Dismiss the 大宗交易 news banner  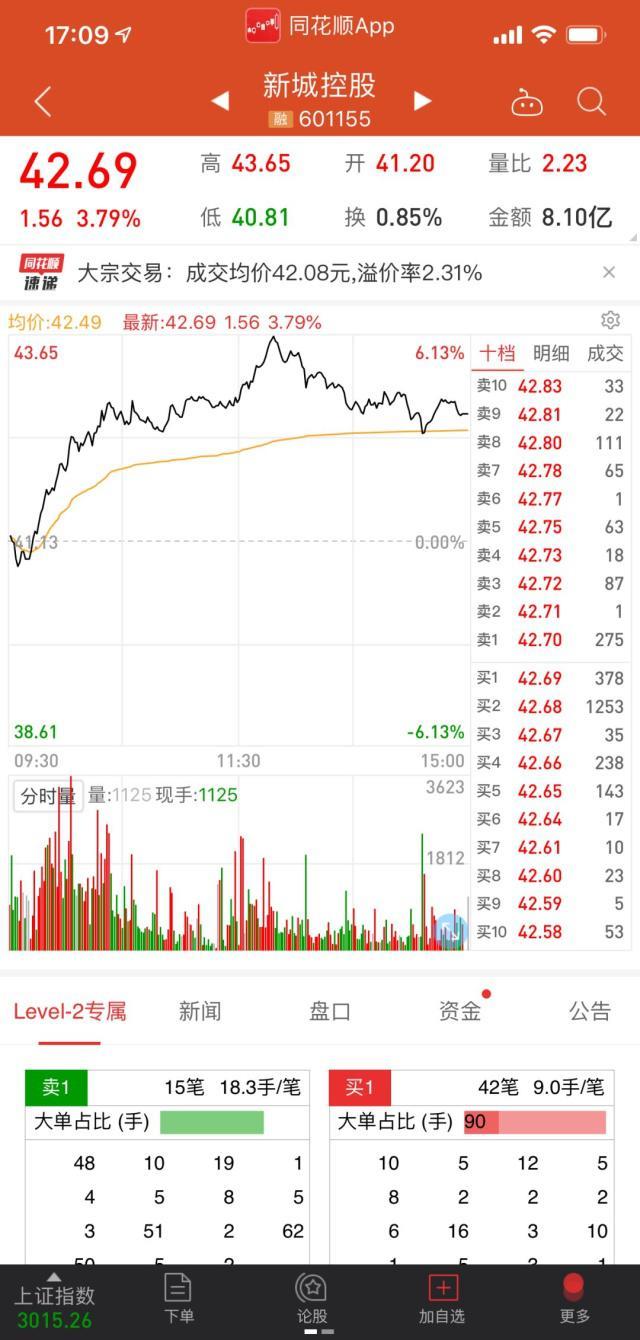coord(609,272)
